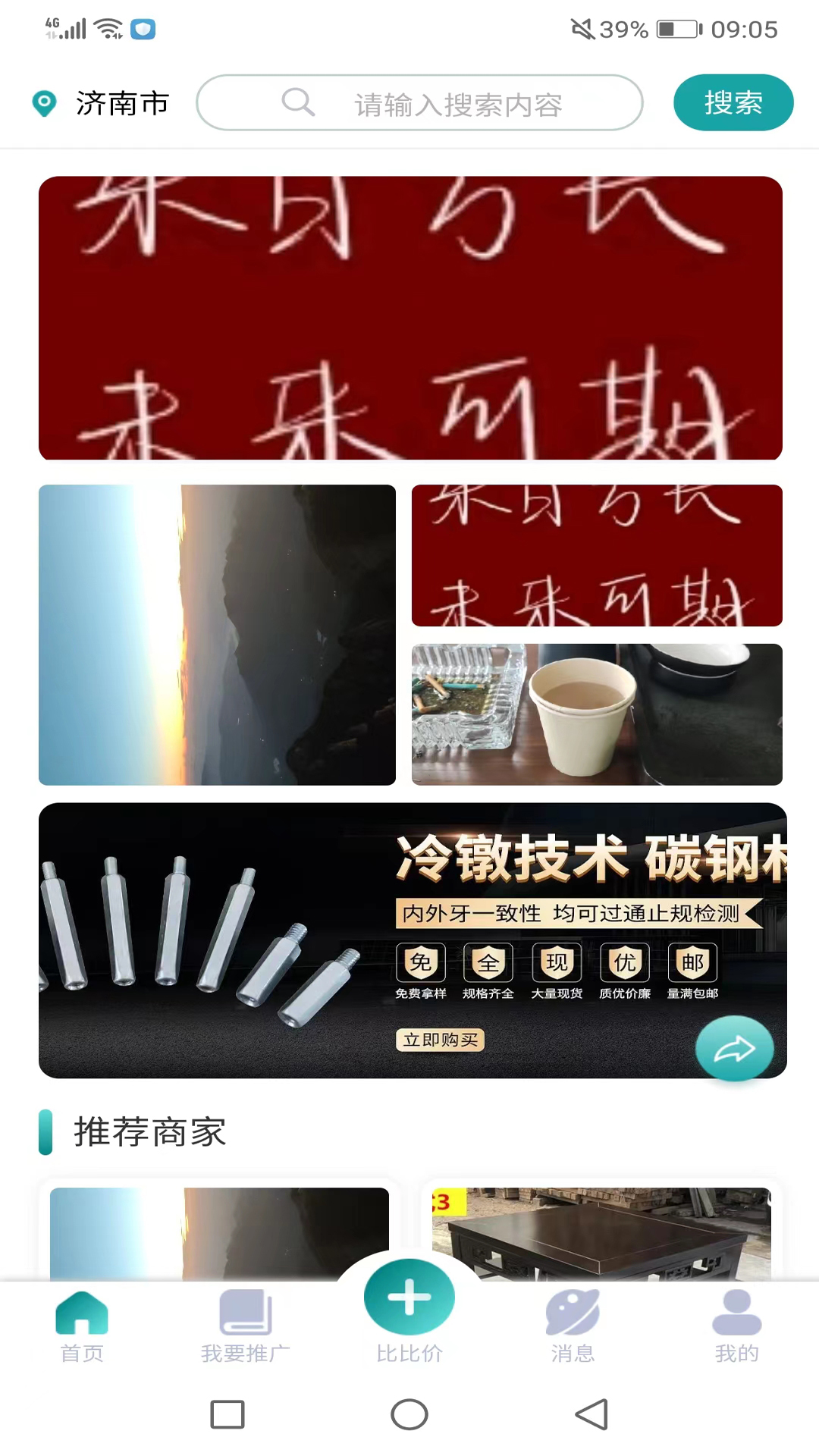Image resolution: width=819 pixels, height=1456 pixels.
Task: Open the recommended merchant with sunset photo
Action: click(219, 1232)
